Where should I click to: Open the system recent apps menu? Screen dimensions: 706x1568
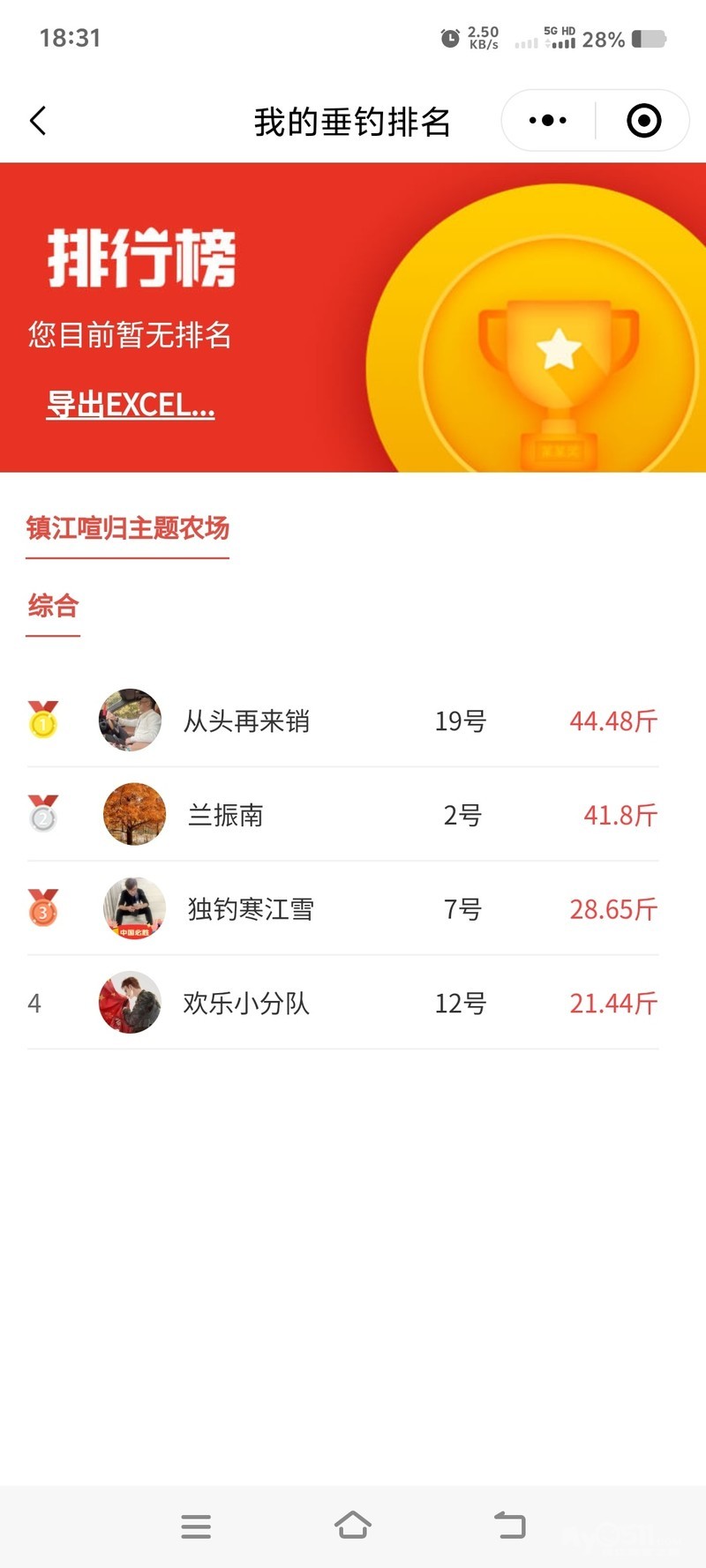(x=196, y=1526)
